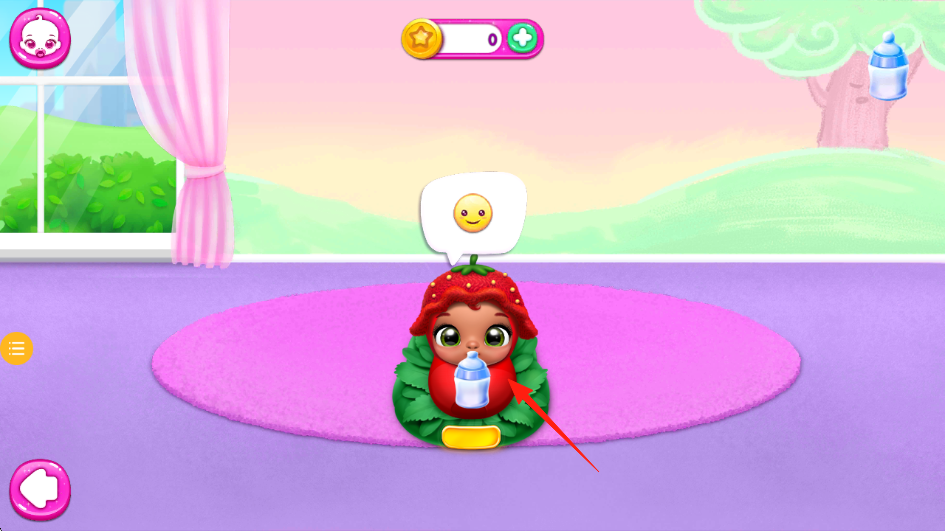Tap the yellow button under the baby
The image size is (945, 531).
click(x=471, y=436)
